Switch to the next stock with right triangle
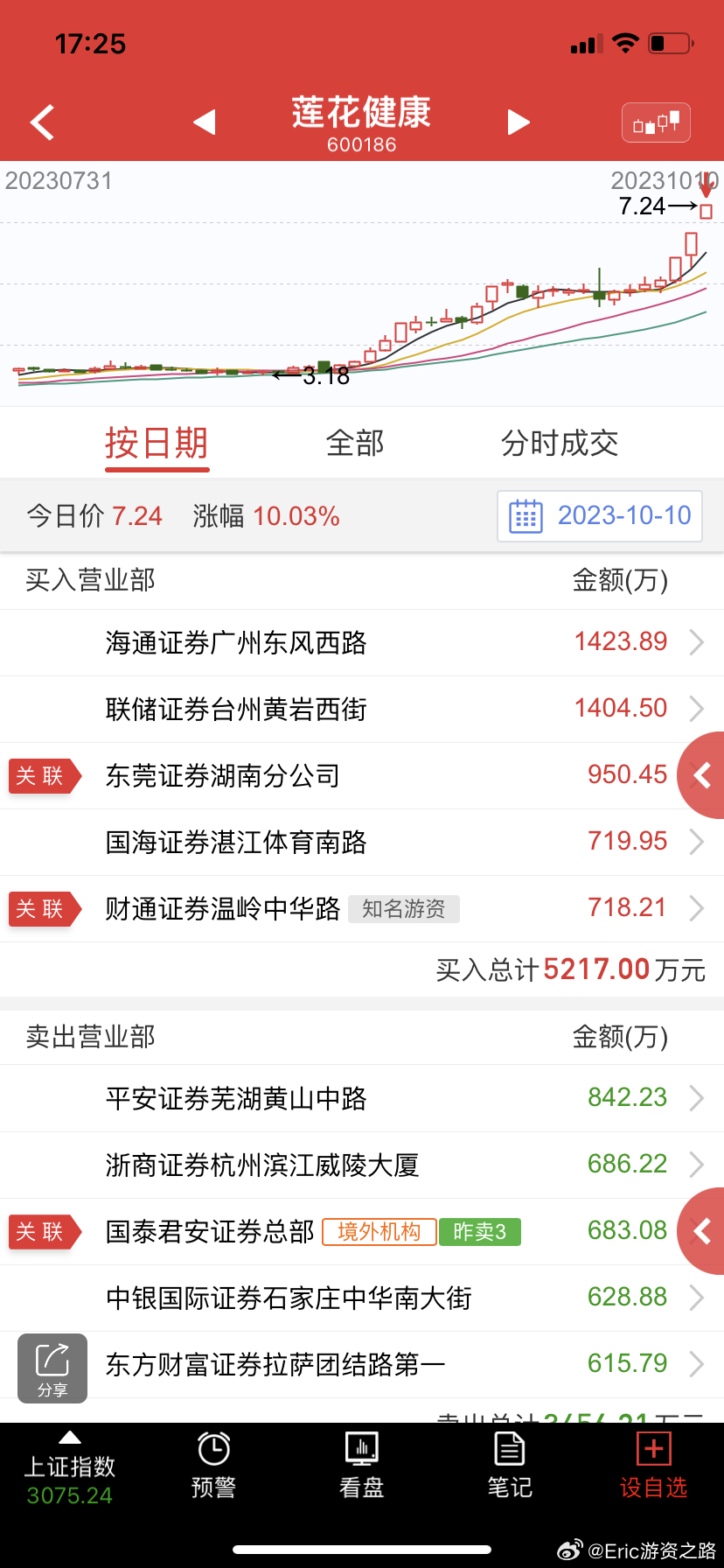 point(519,122)
